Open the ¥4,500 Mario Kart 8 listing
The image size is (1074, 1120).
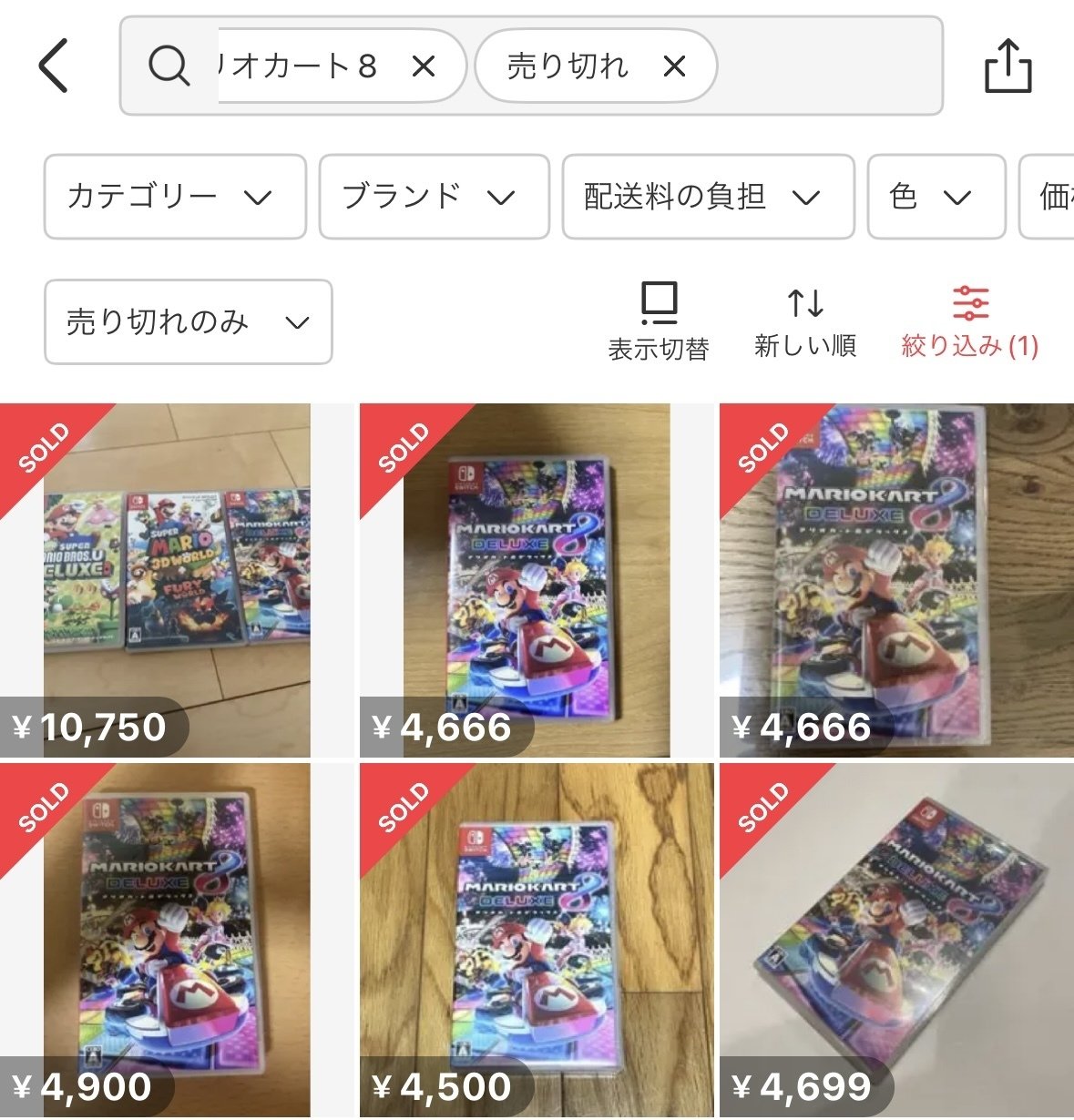tap(535, 938)
